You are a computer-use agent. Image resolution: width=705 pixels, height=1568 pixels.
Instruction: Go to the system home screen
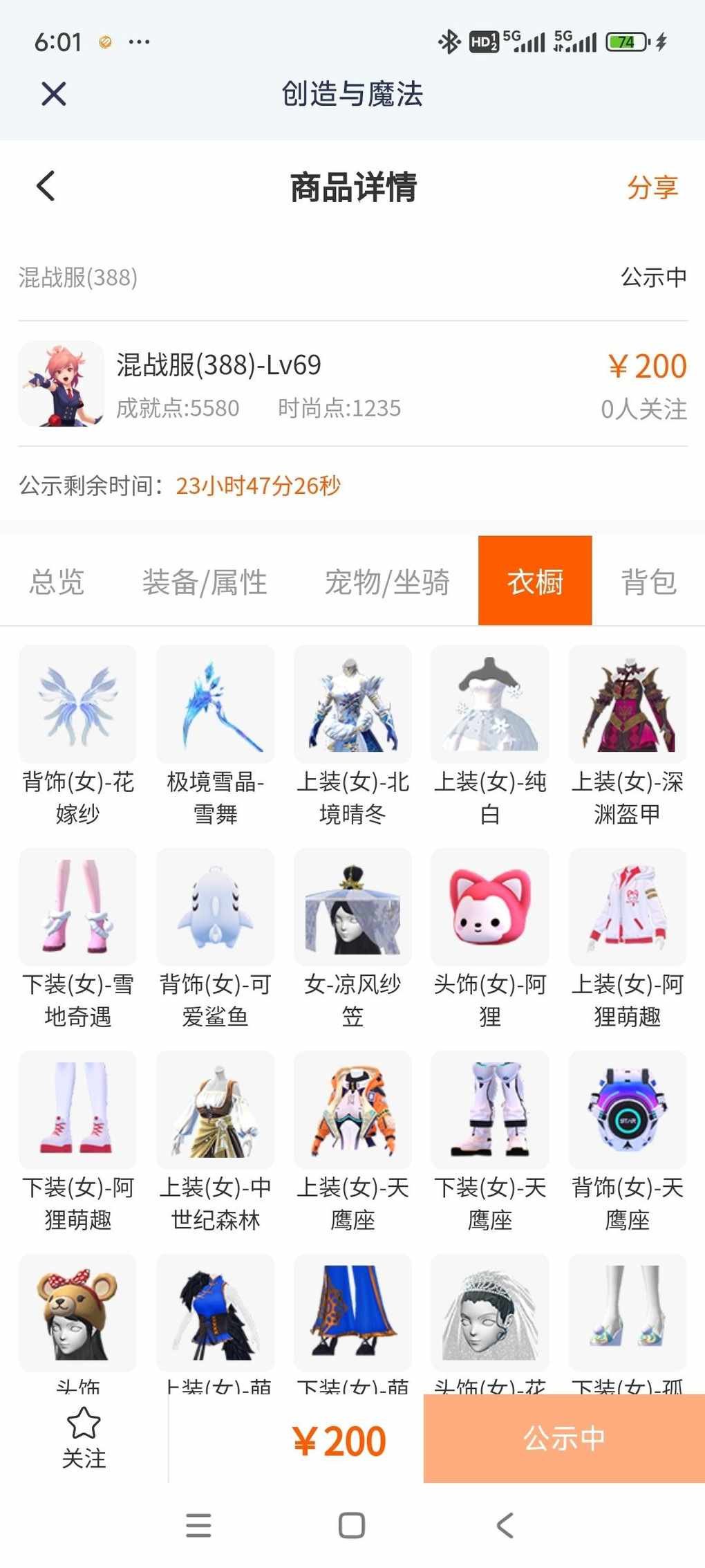352,1525
